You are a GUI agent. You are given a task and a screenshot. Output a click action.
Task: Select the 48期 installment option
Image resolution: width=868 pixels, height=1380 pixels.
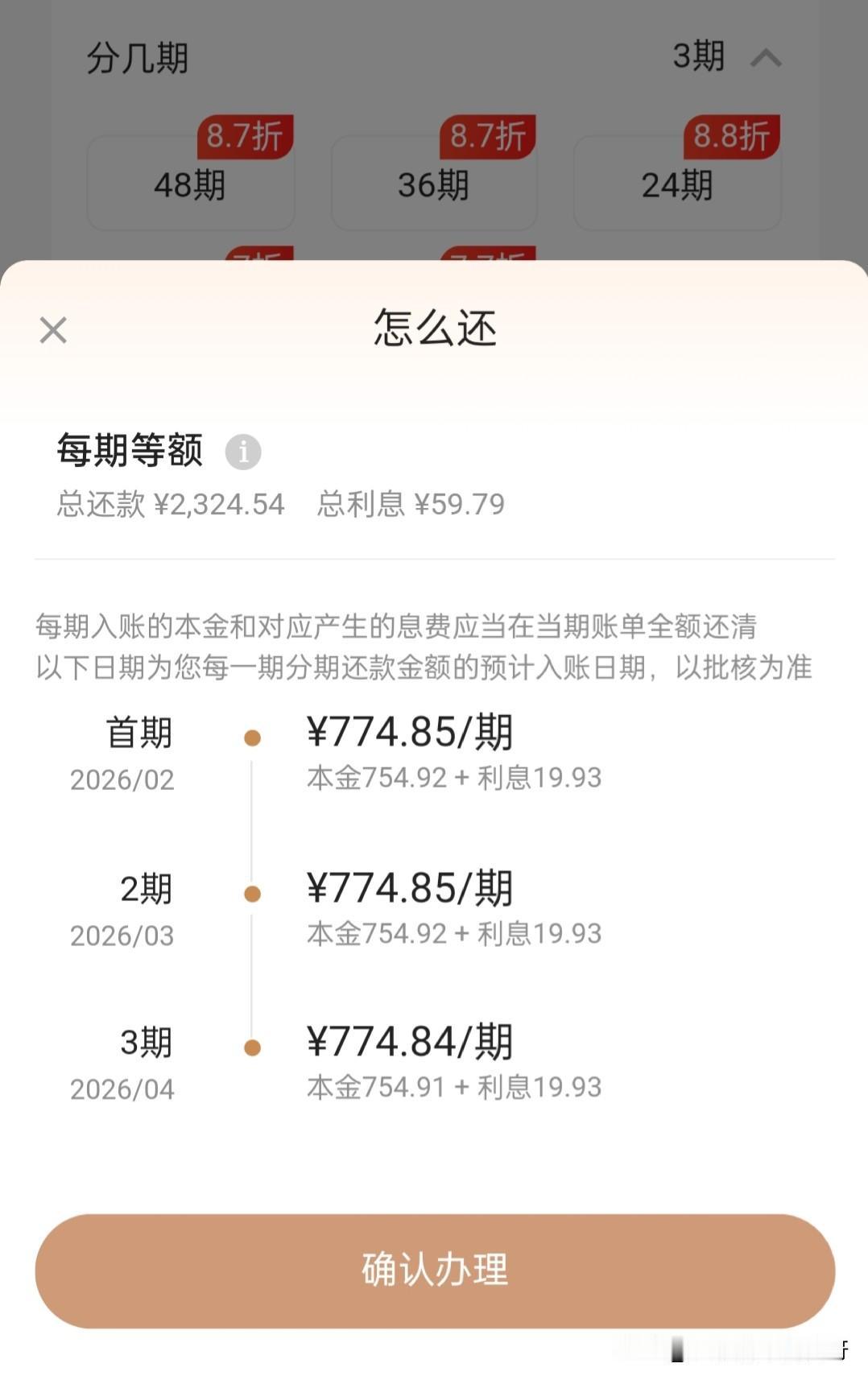[x=190, y=184]
